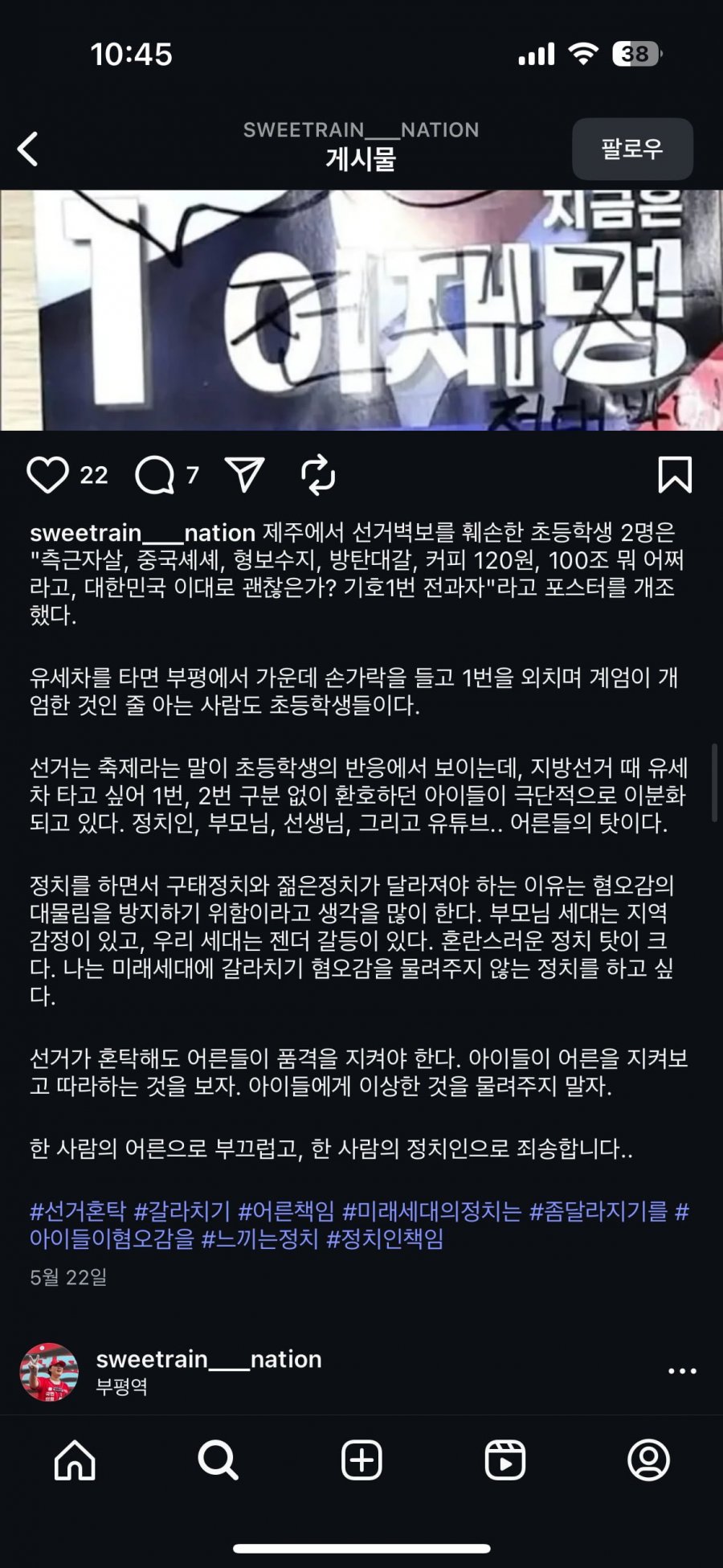Open the username at the start of the caption
This screenshot has height=1568, width=723.
coord(142,533)
